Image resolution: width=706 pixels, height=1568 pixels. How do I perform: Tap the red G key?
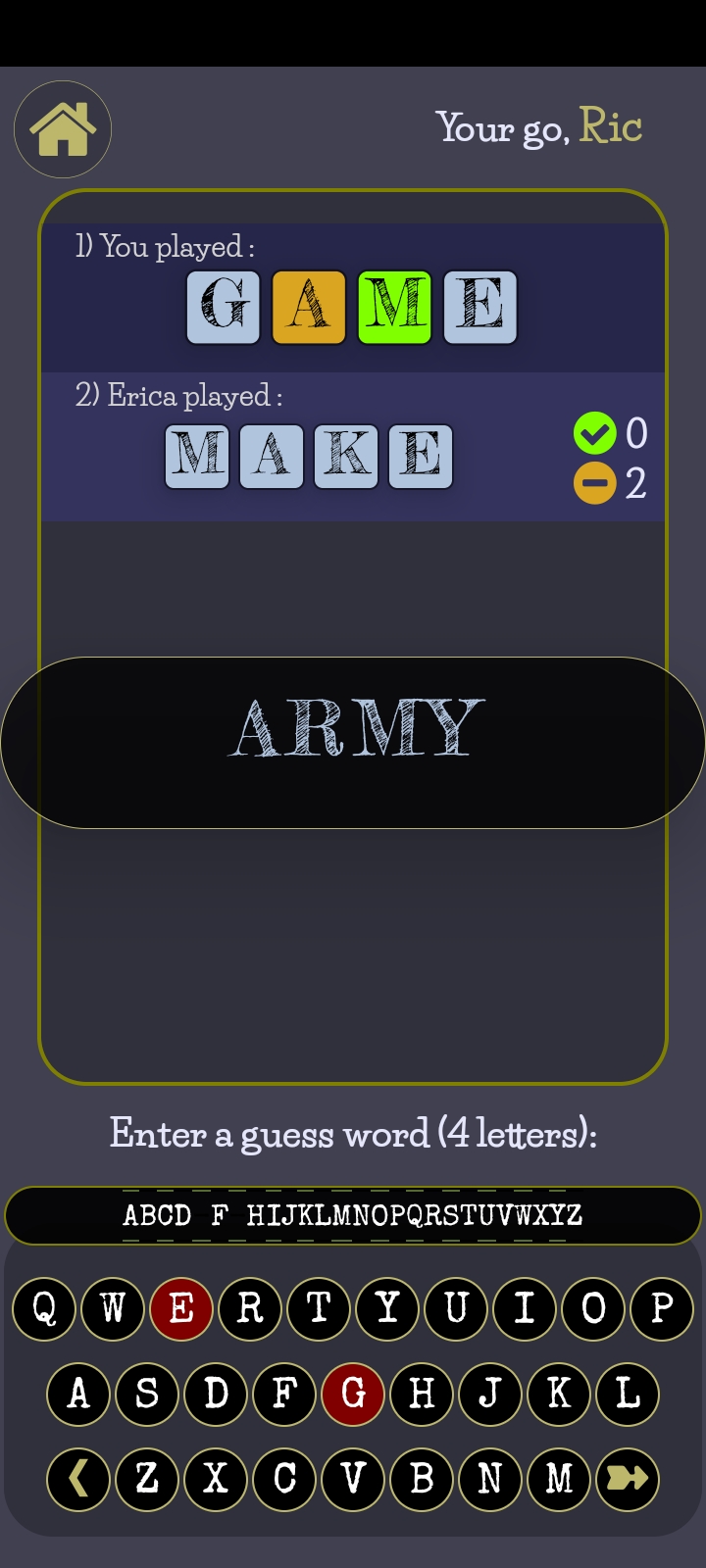click(353, 1394)
